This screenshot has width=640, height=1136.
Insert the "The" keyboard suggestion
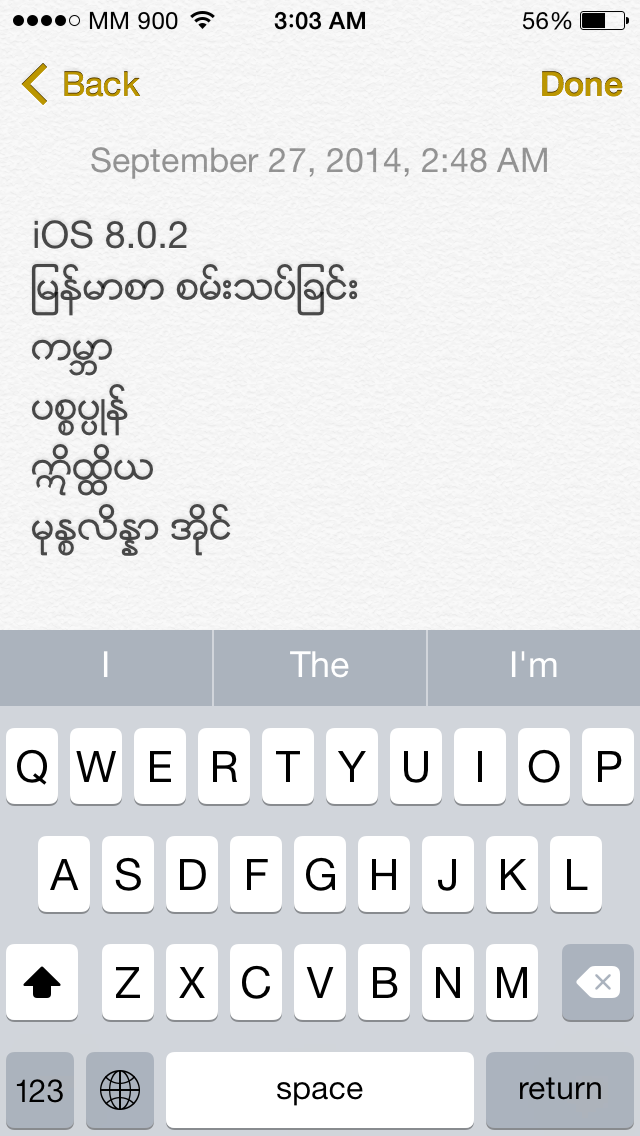320,667
